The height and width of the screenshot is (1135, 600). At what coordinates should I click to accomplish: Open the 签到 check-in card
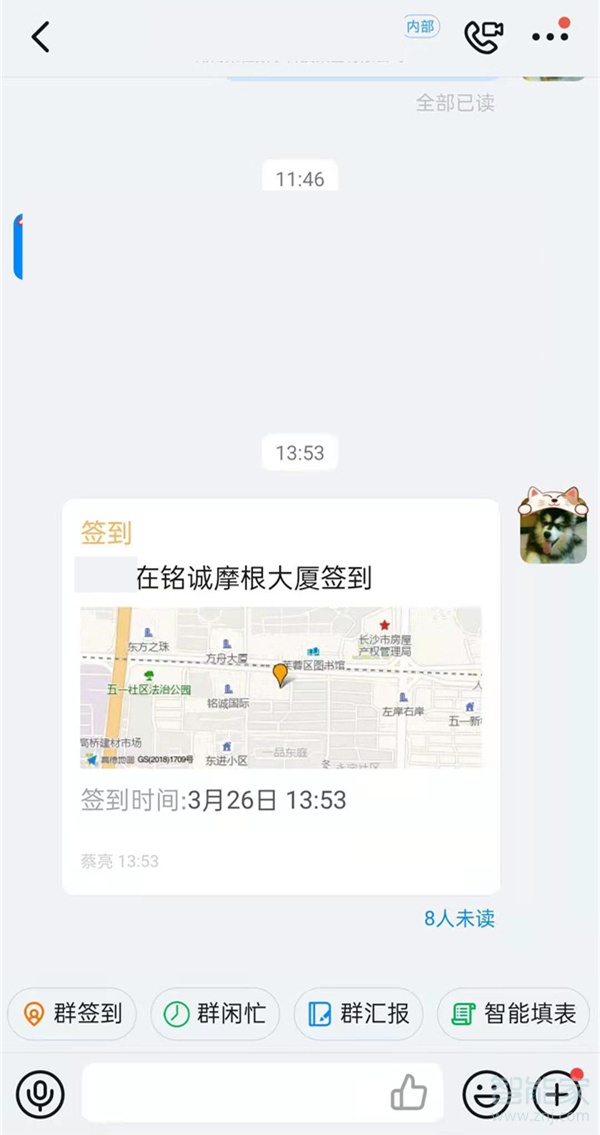click(281, 696)
